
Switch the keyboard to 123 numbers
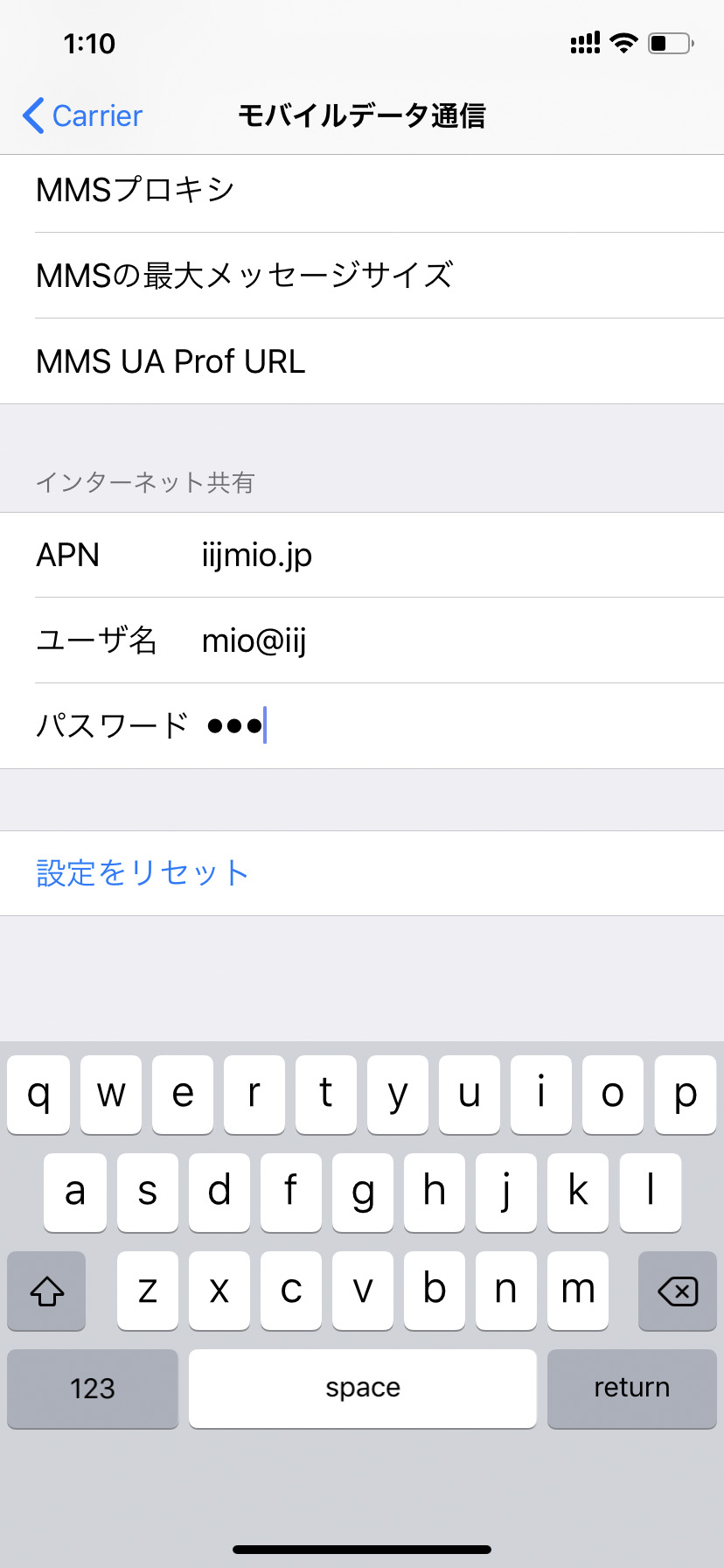point(93,1389)
